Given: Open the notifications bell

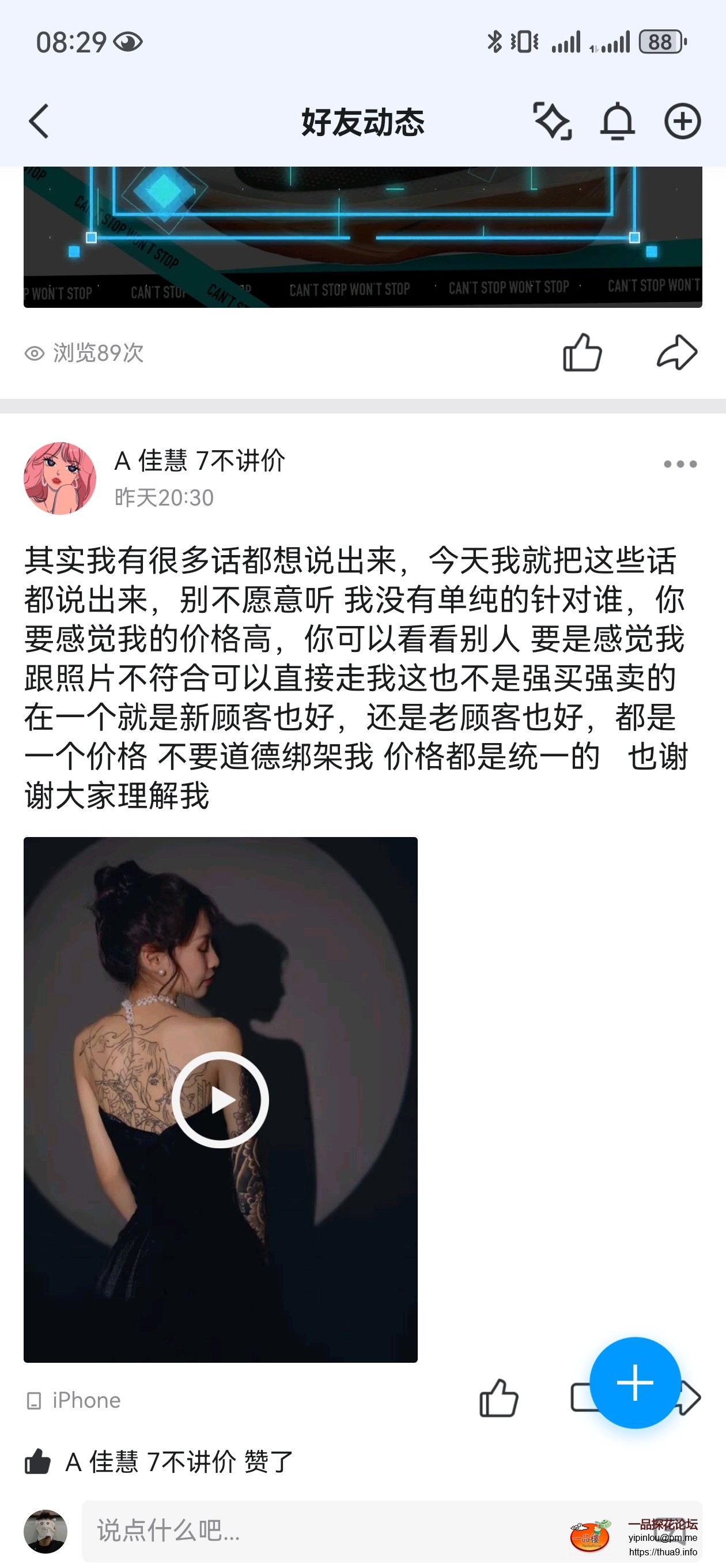Looking at the screenshot, I should point(618,122).
